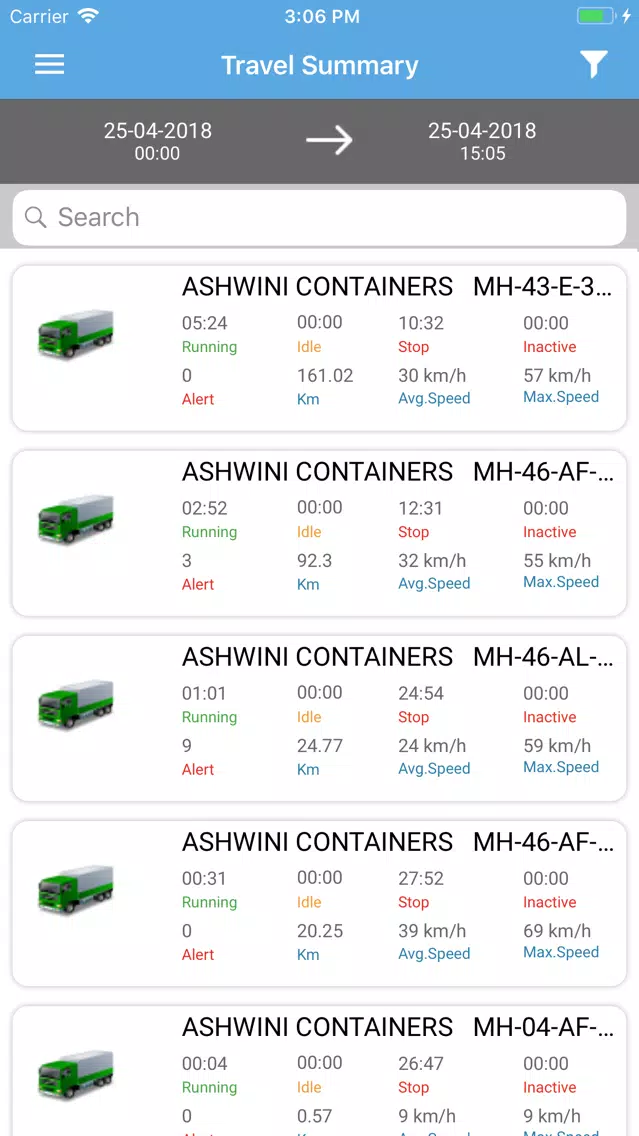Open the vehicle card with 20.25 Km
Image resolution: width=639 pixels, height=1136 pixels.
point(320,903)
